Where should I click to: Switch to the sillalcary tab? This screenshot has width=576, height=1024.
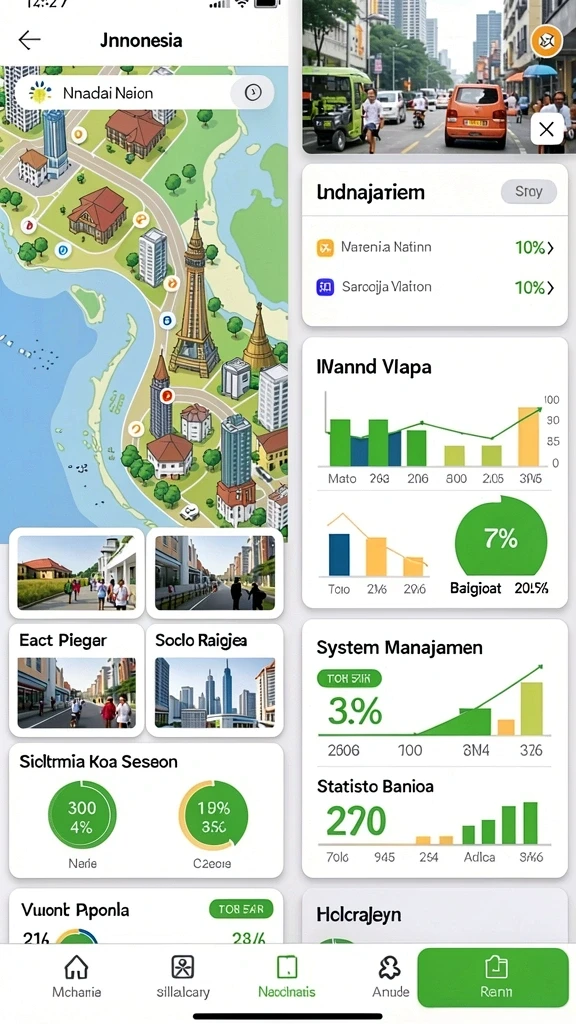183,976
